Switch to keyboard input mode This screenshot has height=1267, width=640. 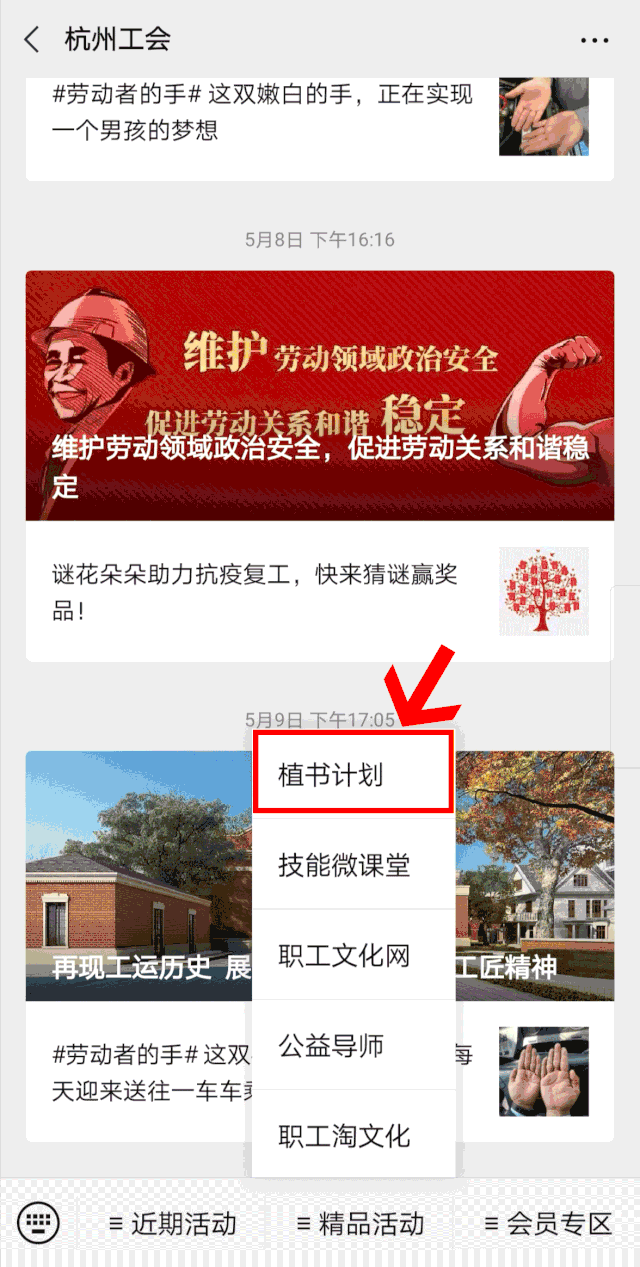pos(39,1222)
